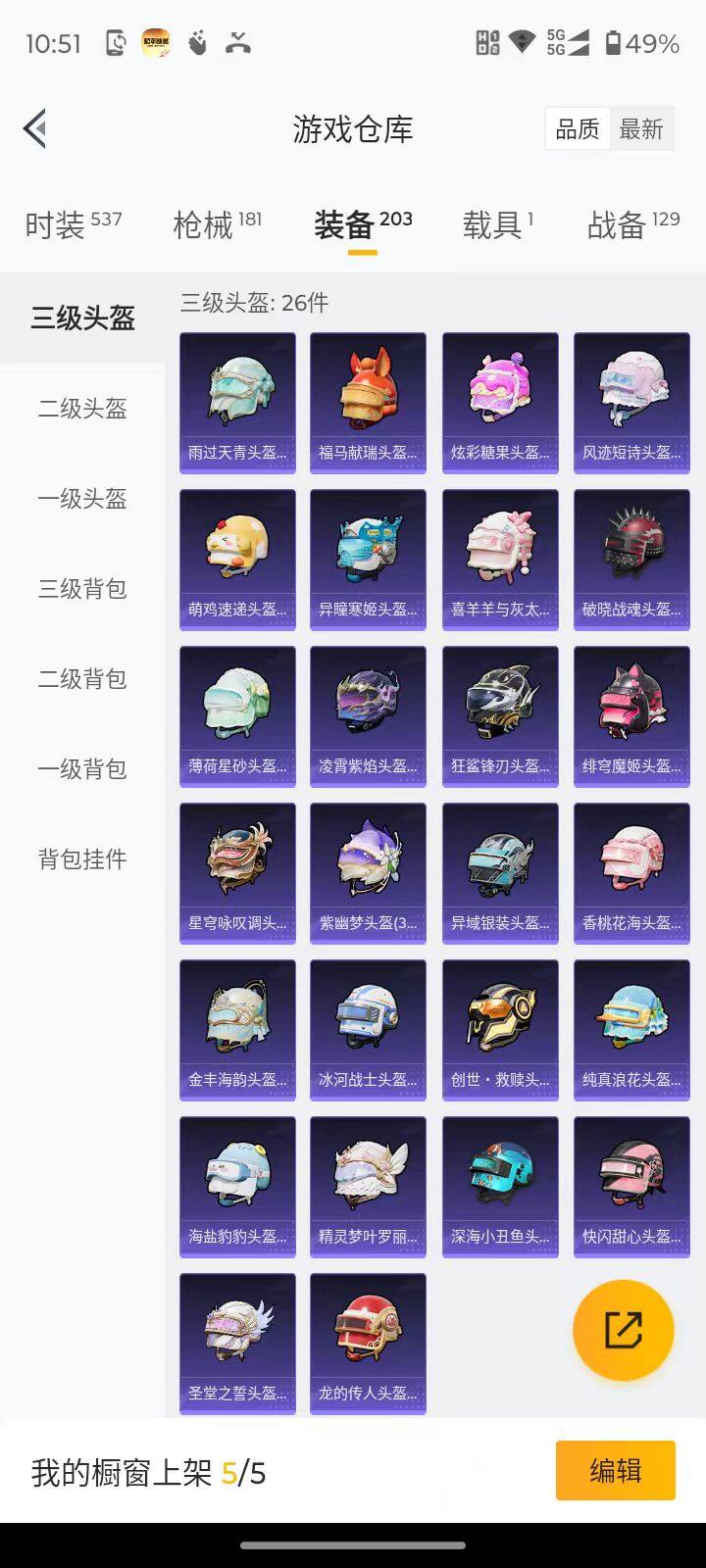Open the 三级背包 backpack section
Screen dimensions: 706x1568
(x=81, y=589)
